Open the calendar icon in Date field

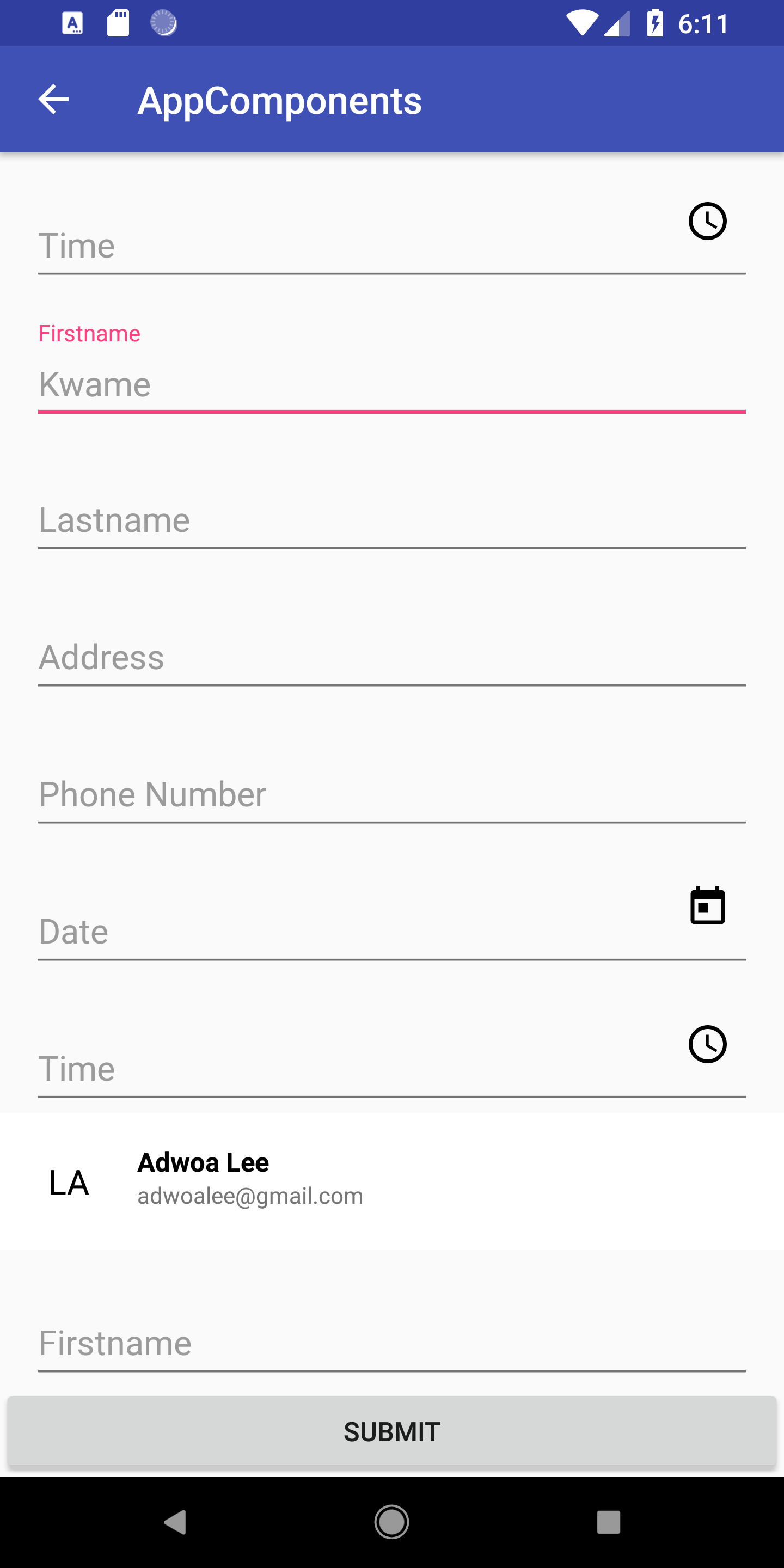(x=707, y=906)
